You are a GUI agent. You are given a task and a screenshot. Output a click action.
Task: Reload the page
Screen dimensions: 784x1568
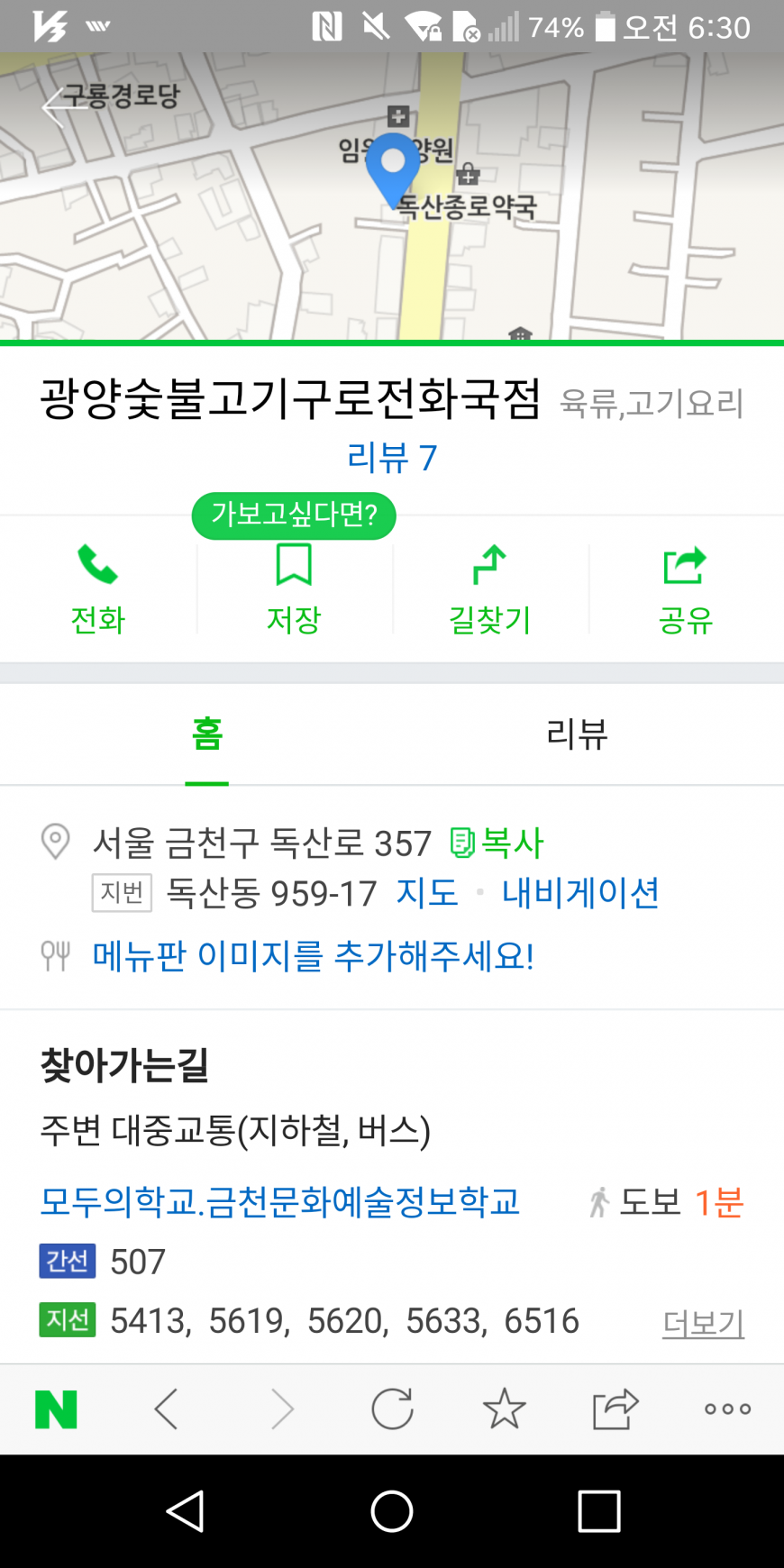(x=392, y=1409)
